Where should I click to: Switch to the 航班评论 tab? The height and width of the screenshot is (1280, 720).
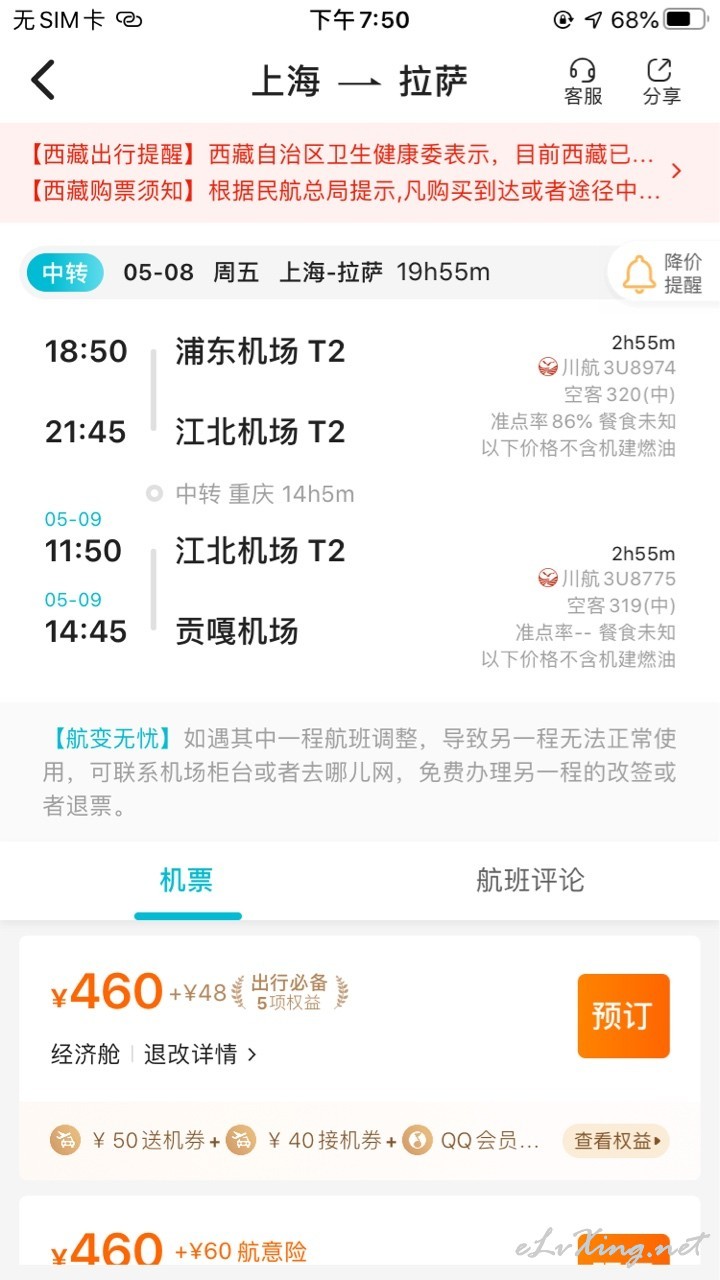[x=530, y=881]
